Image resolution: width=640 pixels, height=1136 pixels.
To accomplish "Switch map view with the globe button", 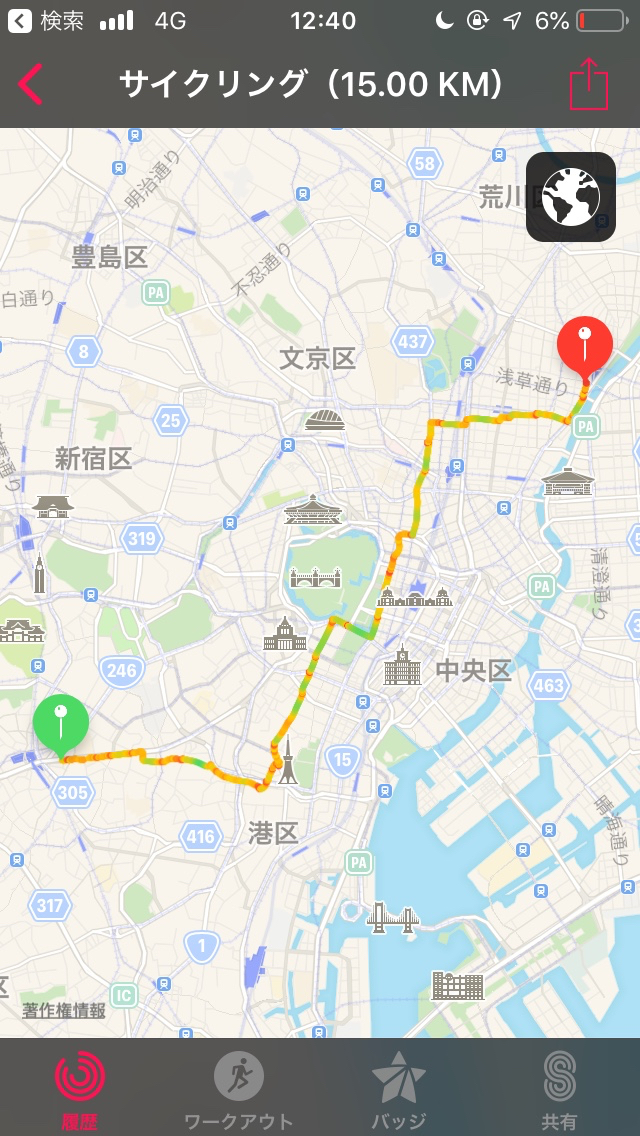I will (x=571, y=197).
